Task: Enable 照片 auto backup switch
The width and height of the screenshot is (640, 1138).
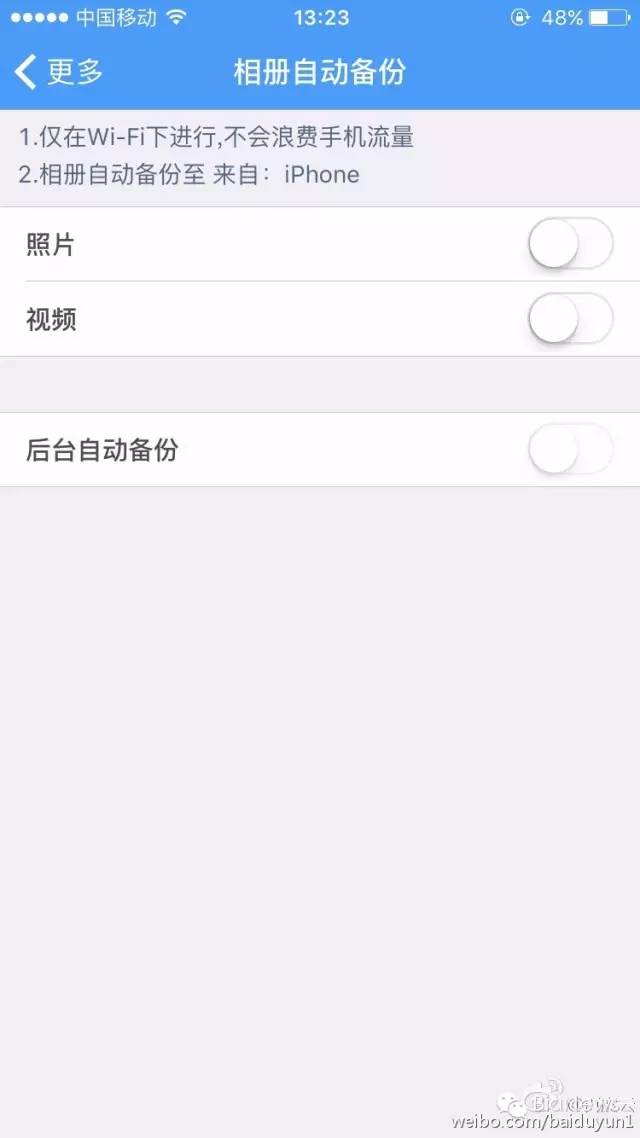Action: pos(570,244)
